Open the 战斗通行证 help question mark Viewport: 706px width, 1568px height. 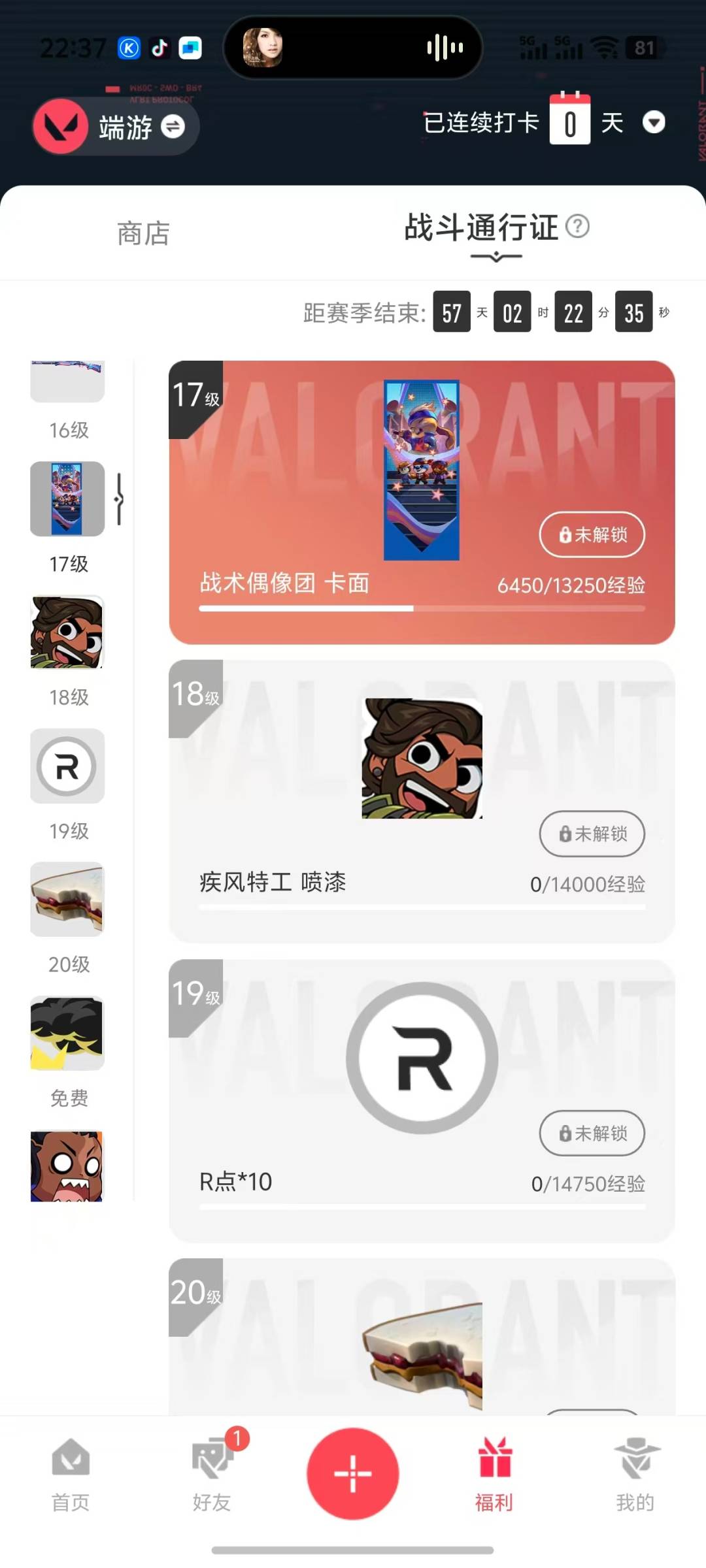click(577, 226)
